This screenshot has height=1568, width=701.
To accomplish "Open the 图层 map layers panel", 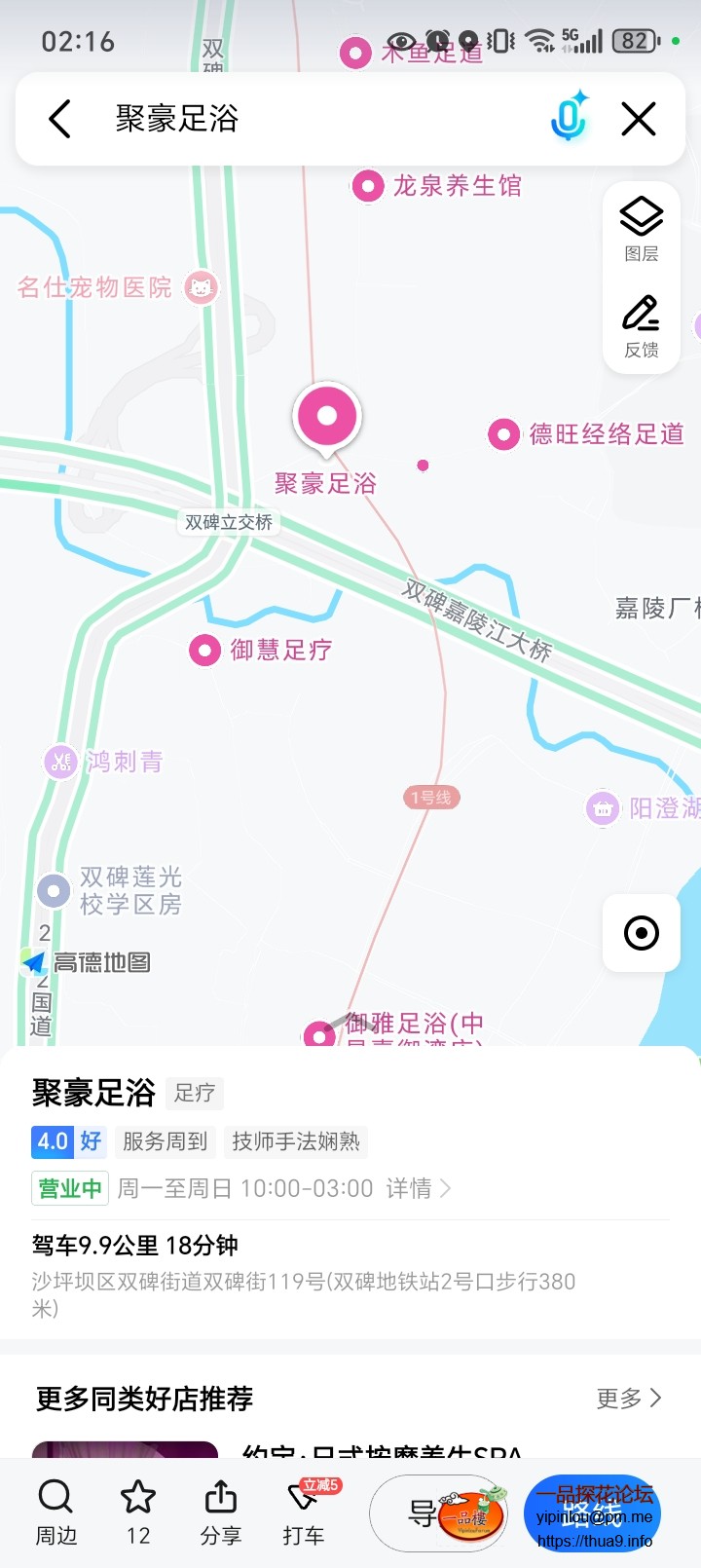I will tap(640, 228).
